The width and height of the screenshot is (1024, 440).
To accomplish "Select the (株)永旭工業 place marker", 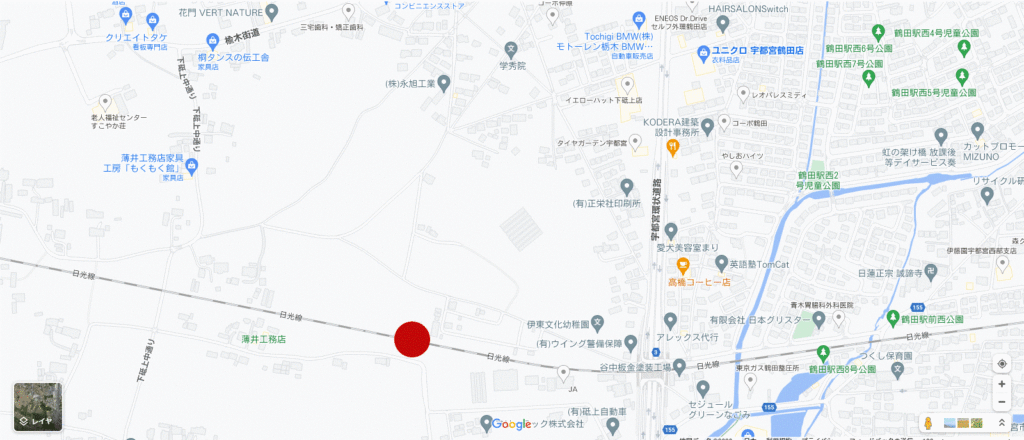I will [443, 83].
